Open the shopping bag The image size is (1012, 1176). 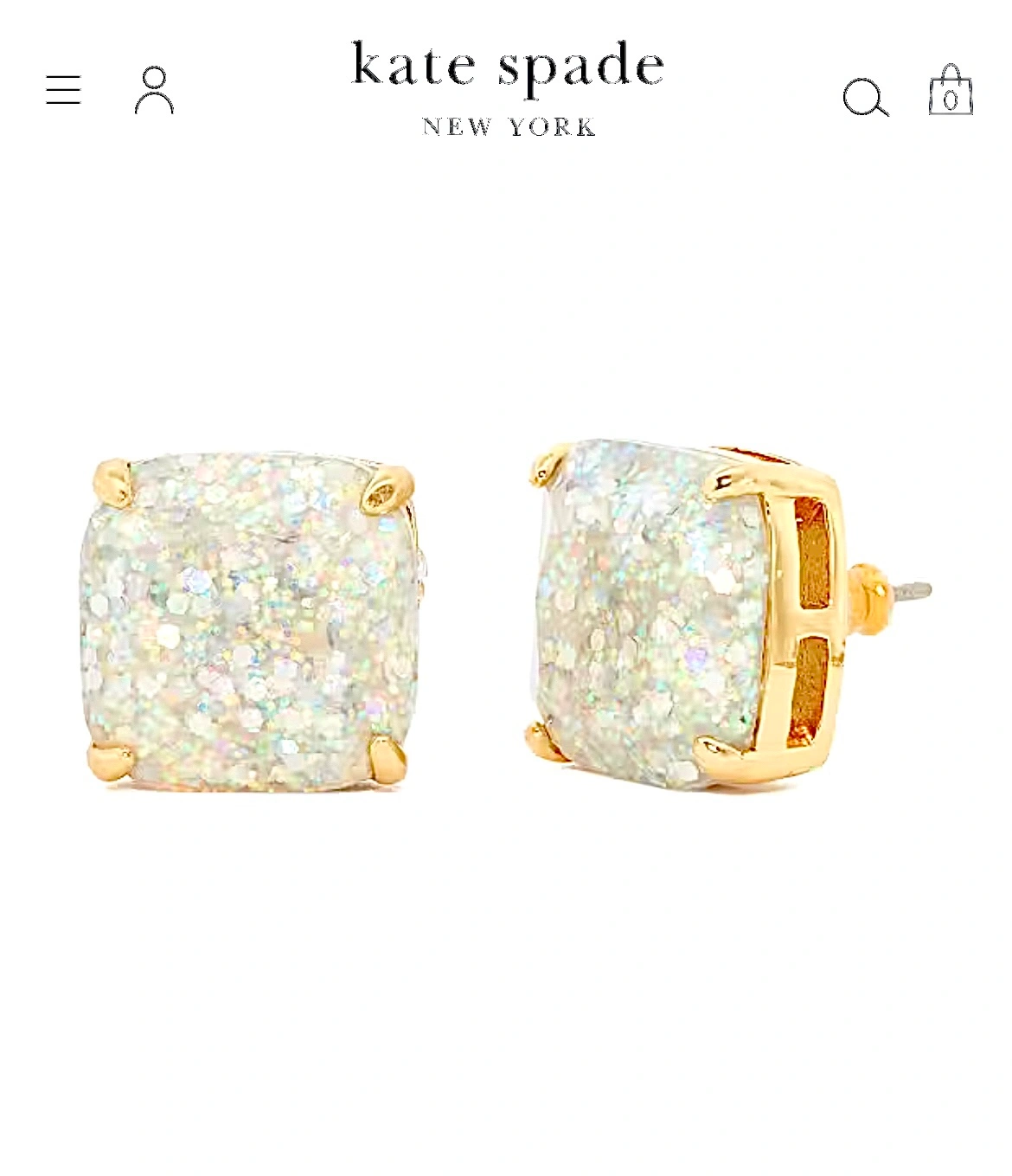tap(951, 91)
